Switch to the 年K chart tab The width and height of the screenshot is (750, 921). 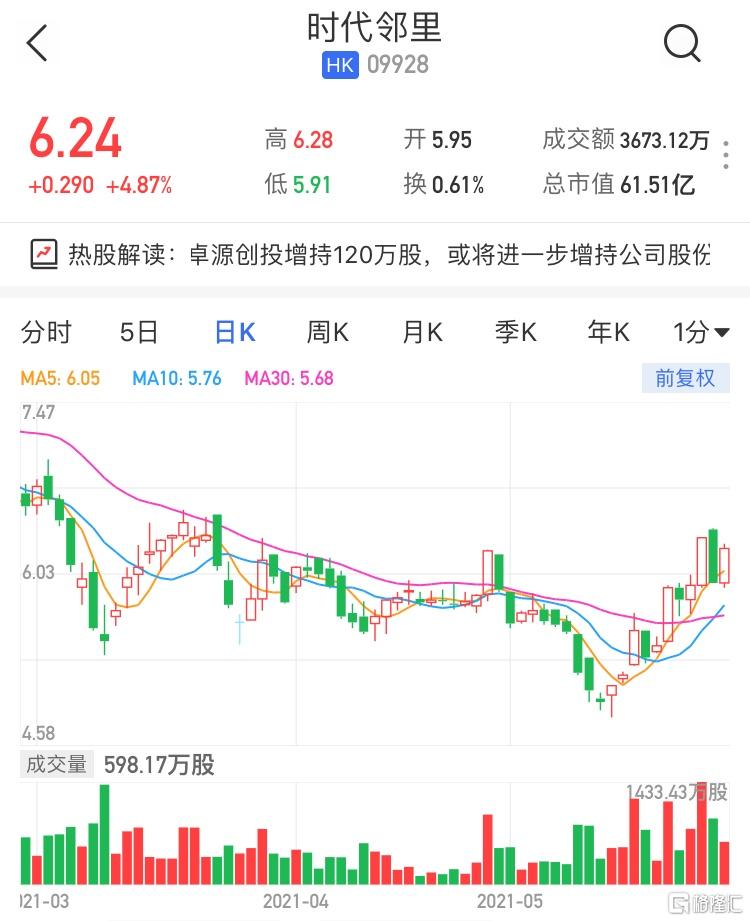click(608, 333)
